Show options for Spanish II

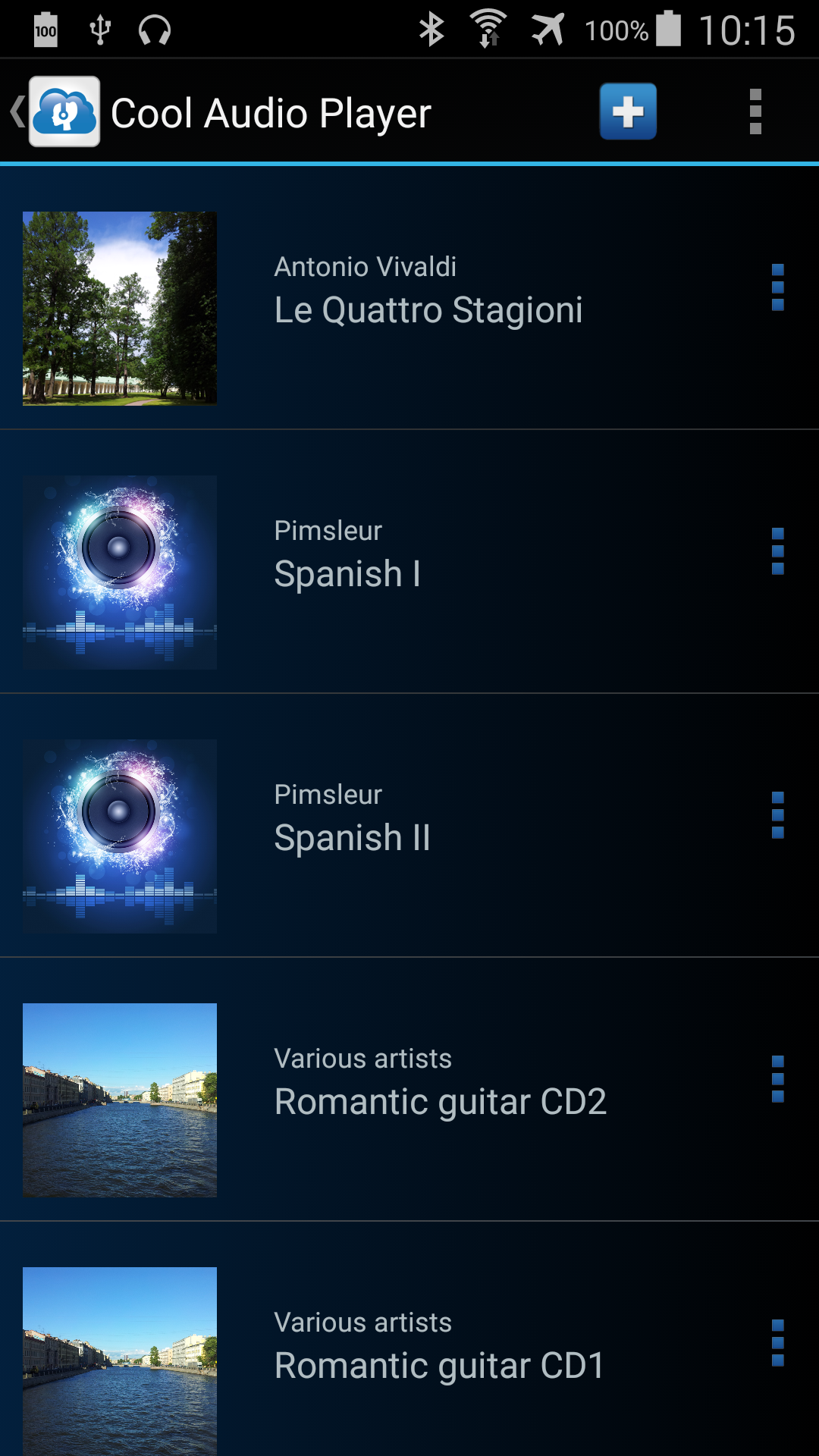777,816
